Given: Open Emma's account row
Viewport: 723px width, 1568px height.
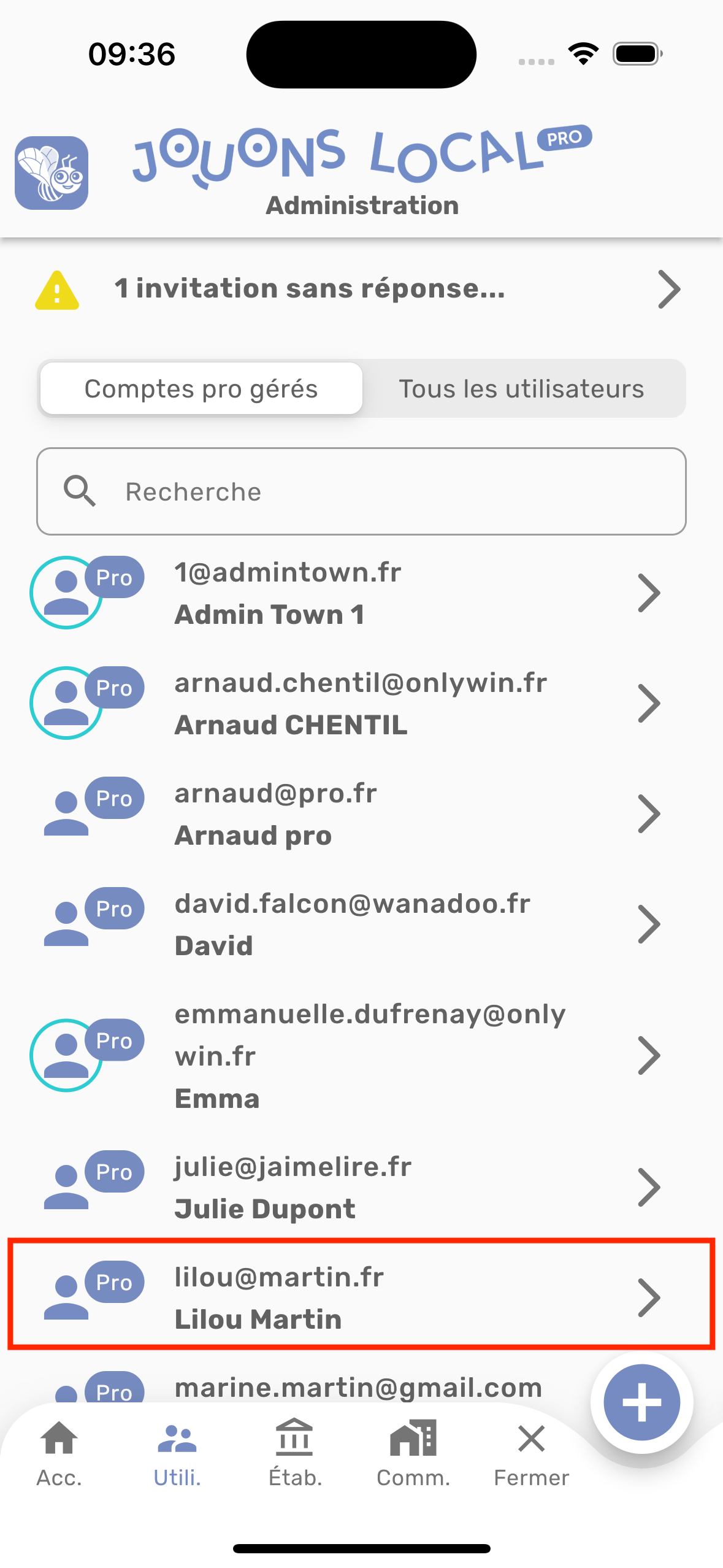Looking at the screenshot, I should coord(361,1056).
